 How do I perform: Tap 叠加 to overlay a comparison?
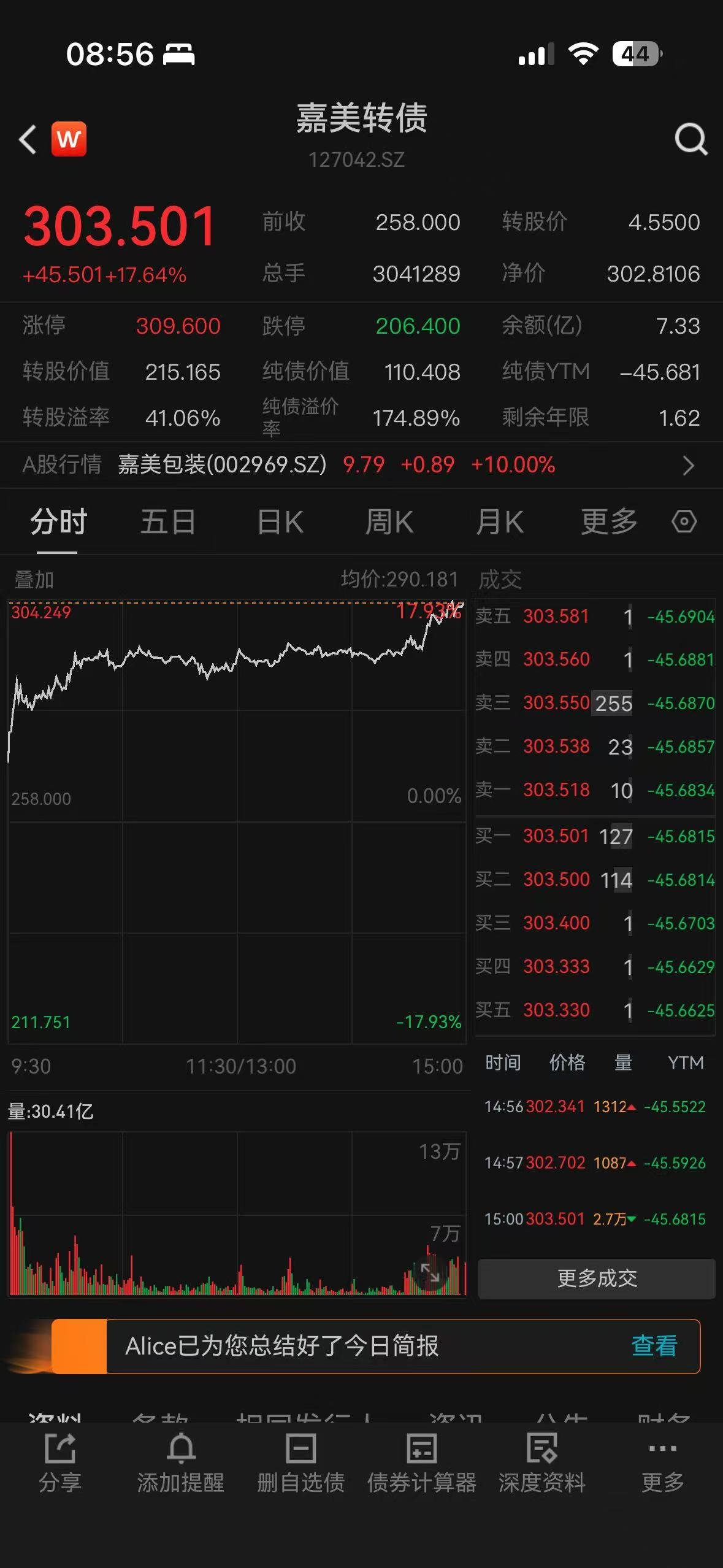(x=34, y=580)
